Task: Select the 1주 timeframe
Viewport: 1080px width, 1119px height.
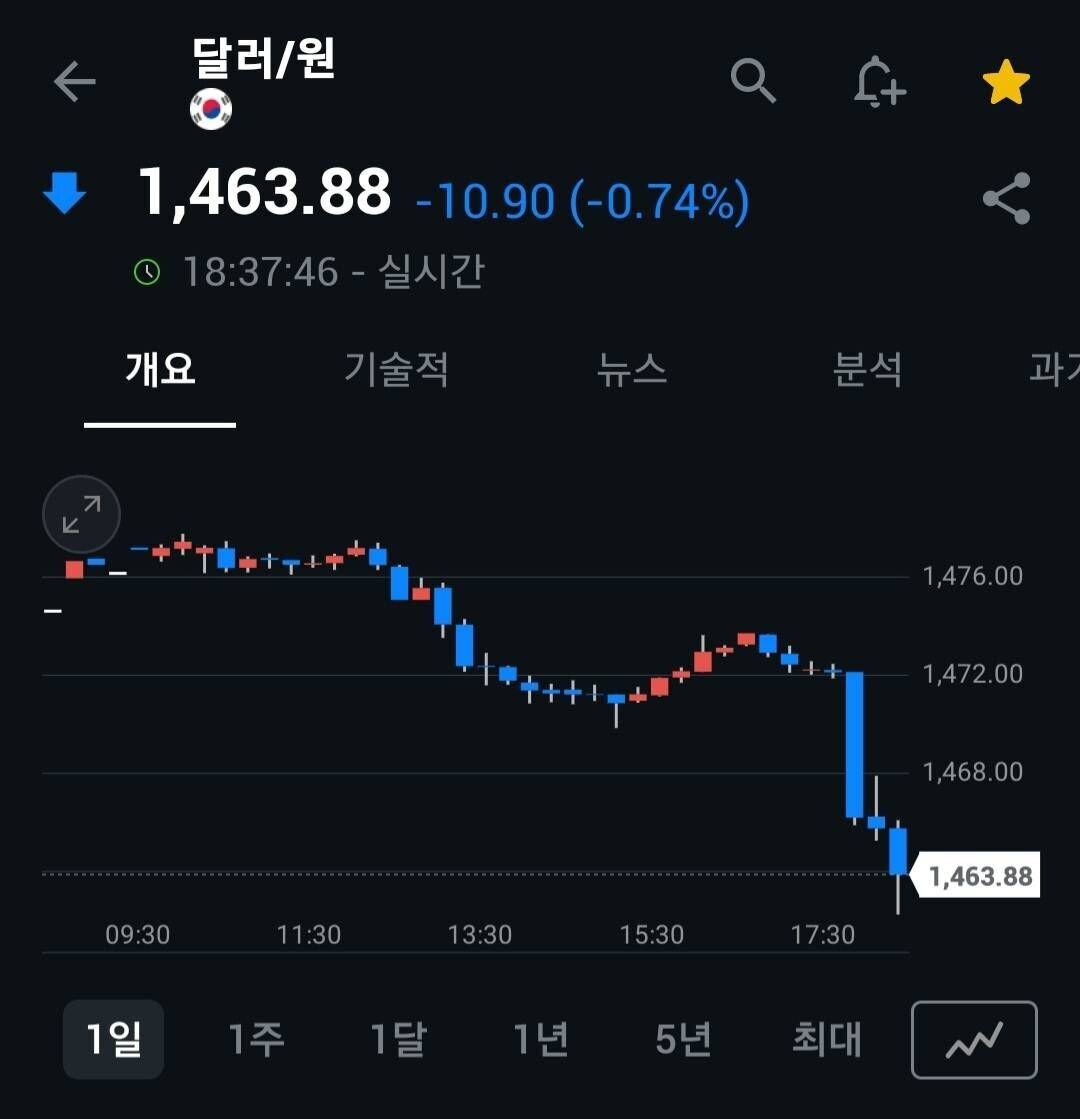Action: click(255, 1039)
